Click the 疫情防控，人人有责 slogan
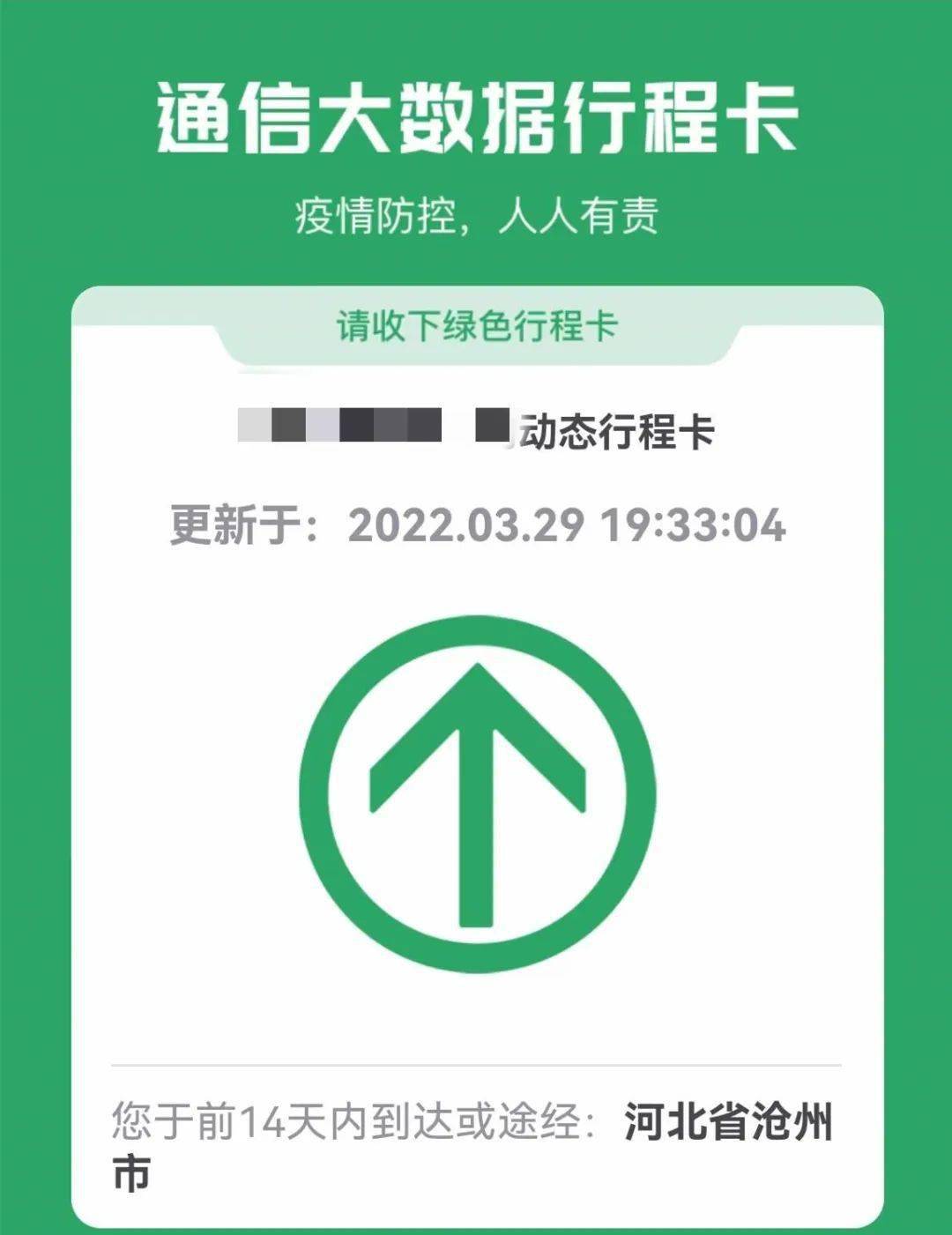 pos(476,212)
